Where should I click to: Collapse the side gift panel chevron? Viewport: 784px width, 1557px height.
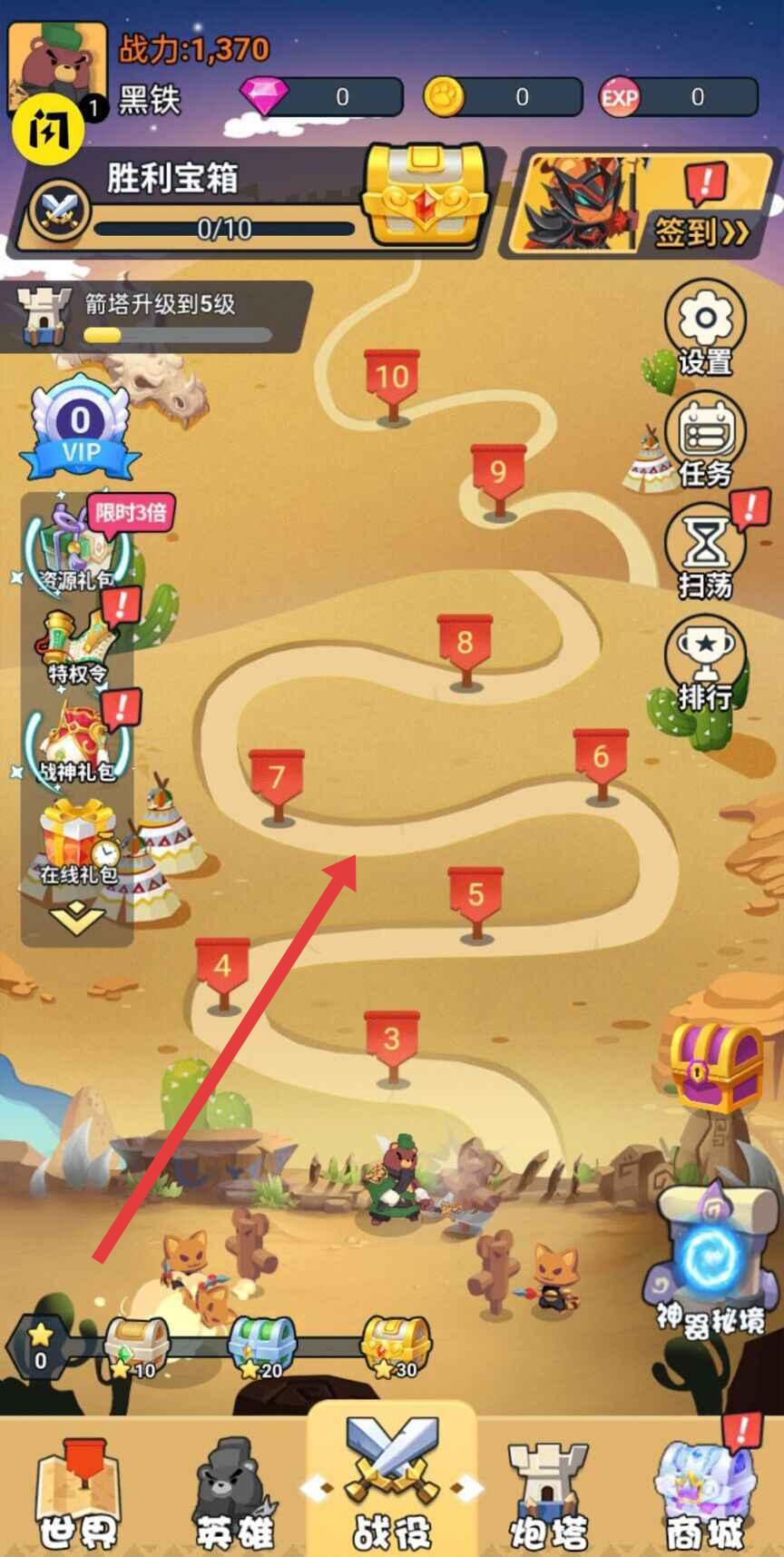[77, 917]
